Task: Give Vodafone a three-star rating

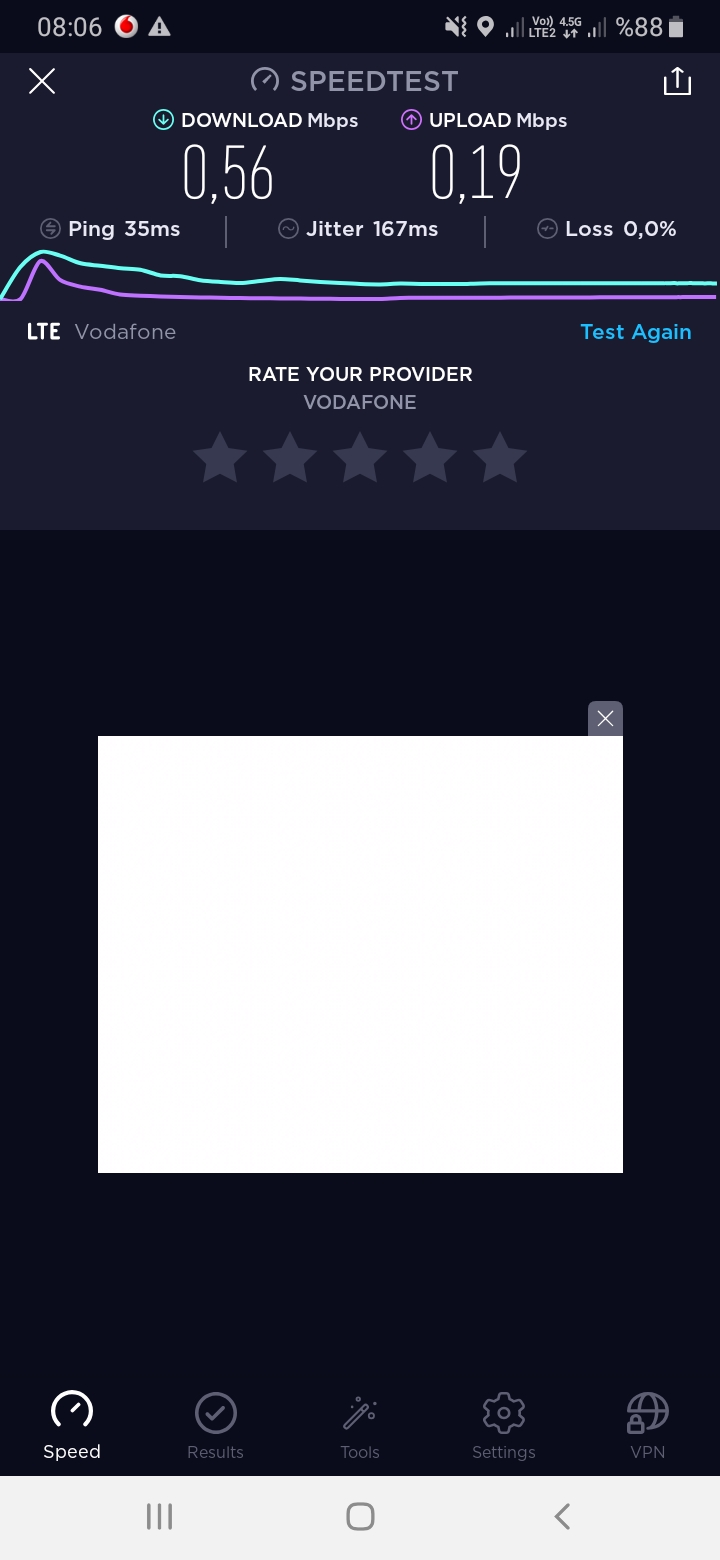Action: [360, 458]
